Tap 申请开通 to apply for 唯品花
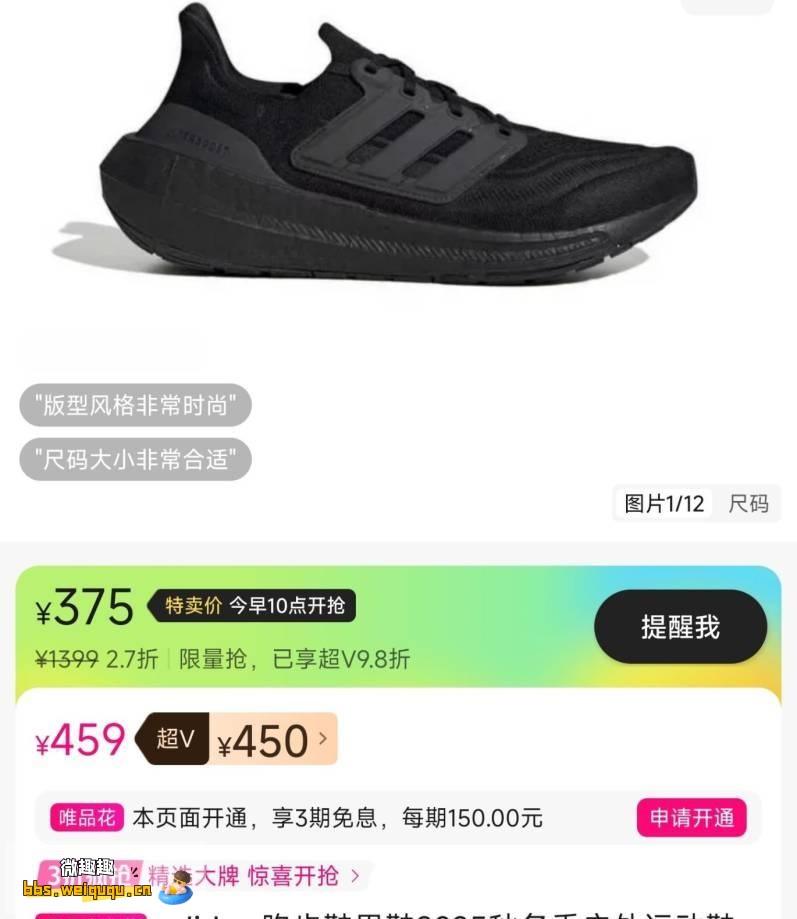 tap(692, 817)
